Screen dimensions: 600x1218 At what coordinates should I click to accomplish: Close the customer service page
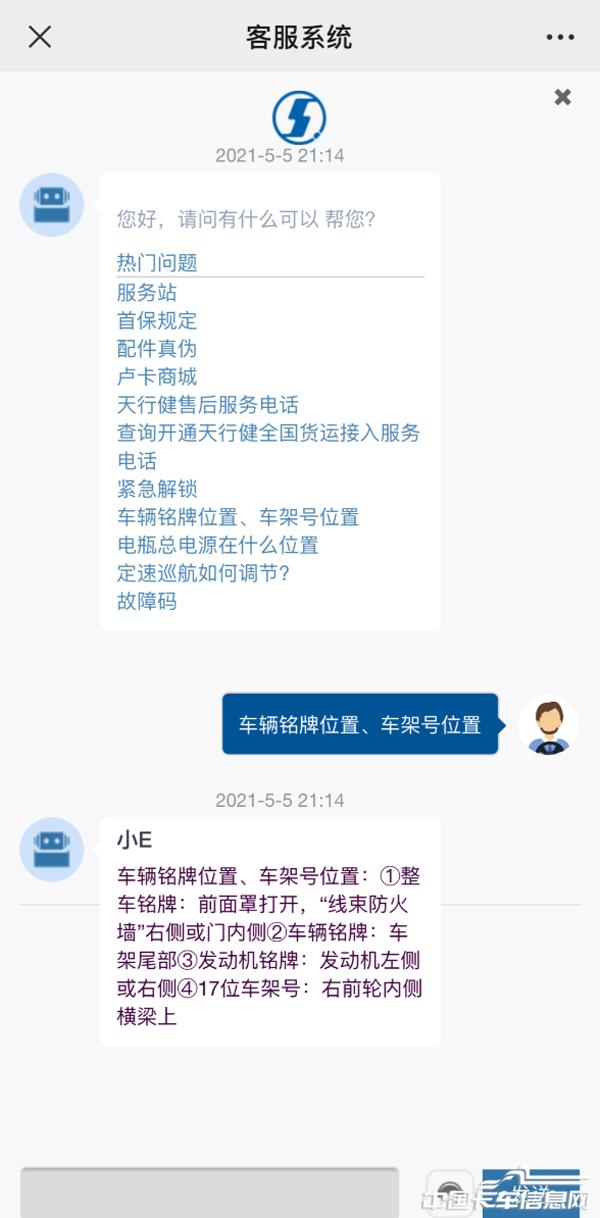coord(39,37)
